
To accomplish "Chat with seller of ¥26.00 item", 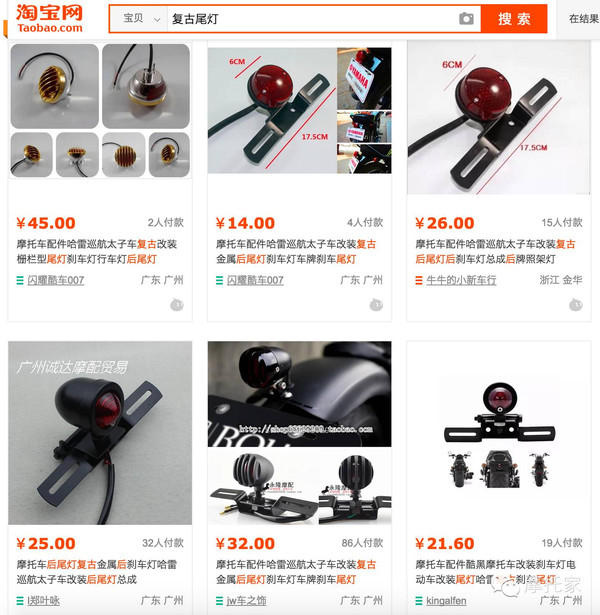I will point(575,304).
